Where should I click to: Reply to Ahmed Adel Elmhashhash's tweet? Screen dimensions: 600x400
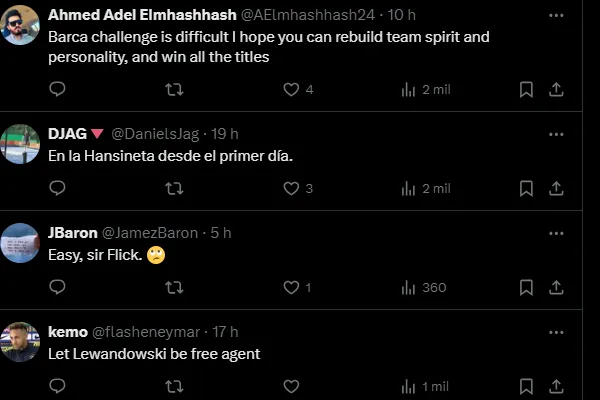click(x=57, y=89)
